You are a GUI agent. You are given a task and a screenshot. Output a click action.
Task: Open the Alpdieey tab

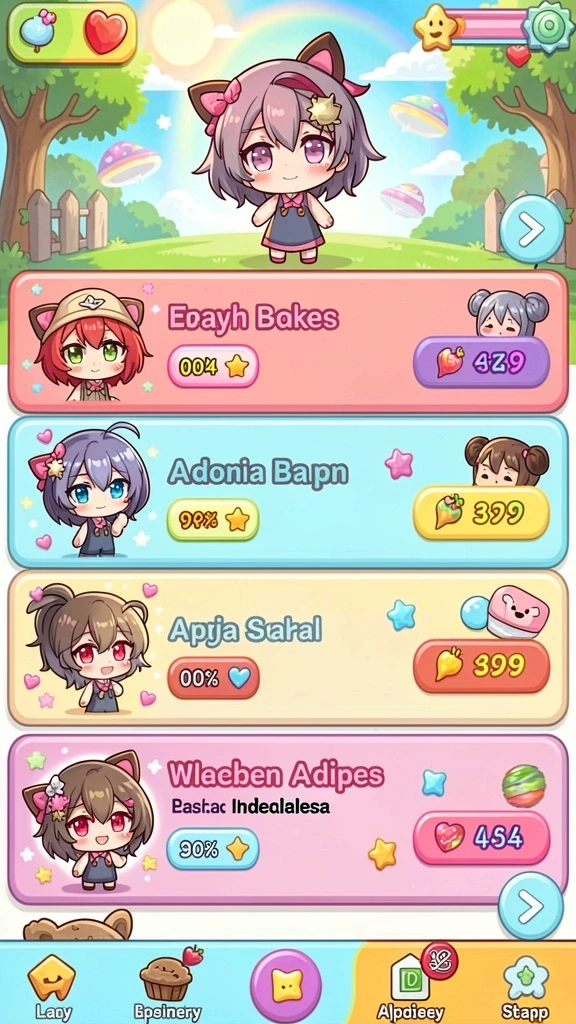[411, 985]
